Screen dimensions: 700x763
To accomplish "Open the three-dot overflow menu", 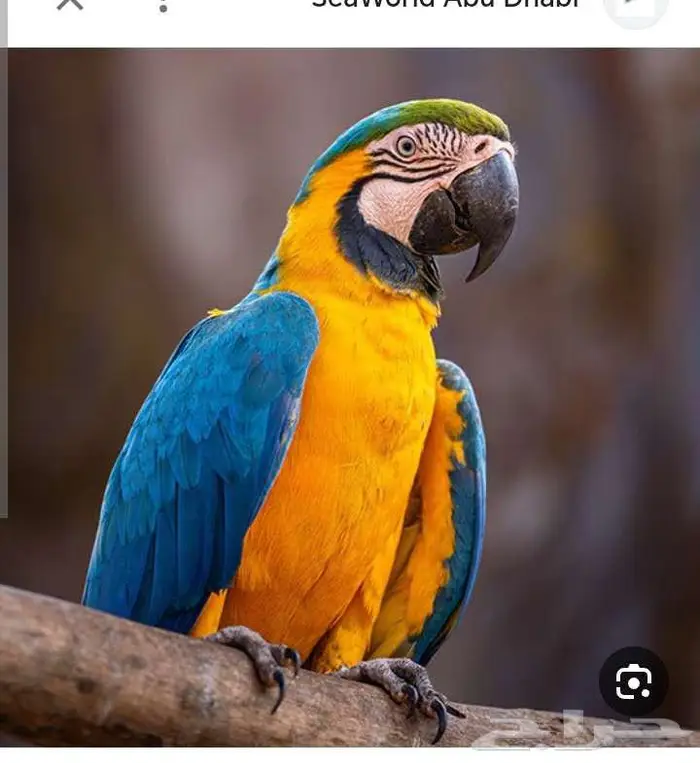I will 163,6.
